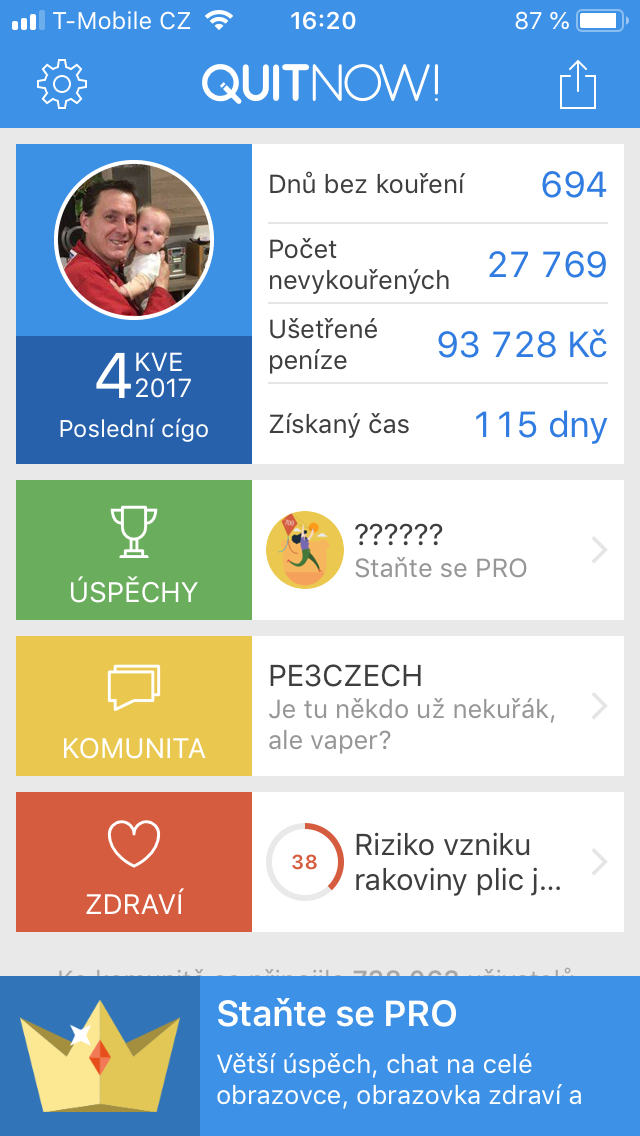Open the ZDRAVÍ health section
This screenshot has width=640, height=1136.
[x=134, y=862]
